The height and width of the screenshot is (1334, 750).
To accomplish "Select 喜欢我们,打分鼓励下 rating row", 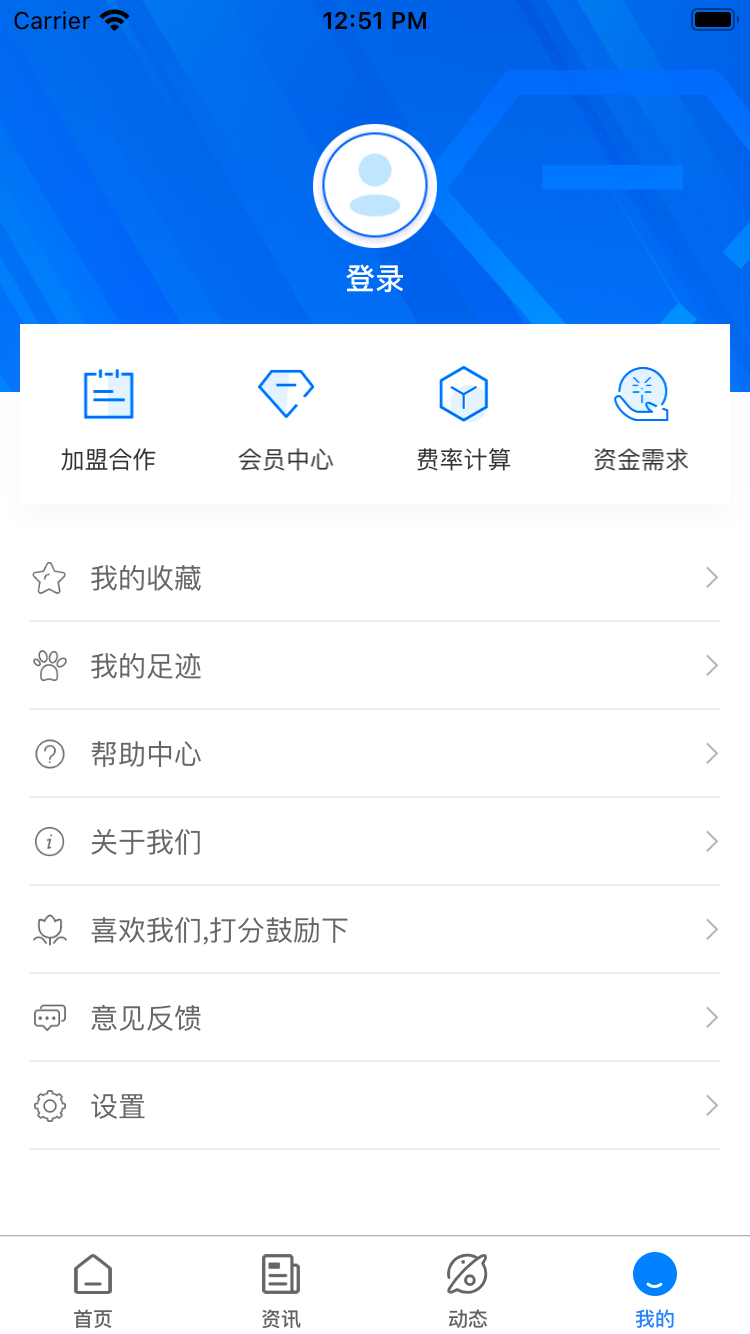I will (375, 930).
